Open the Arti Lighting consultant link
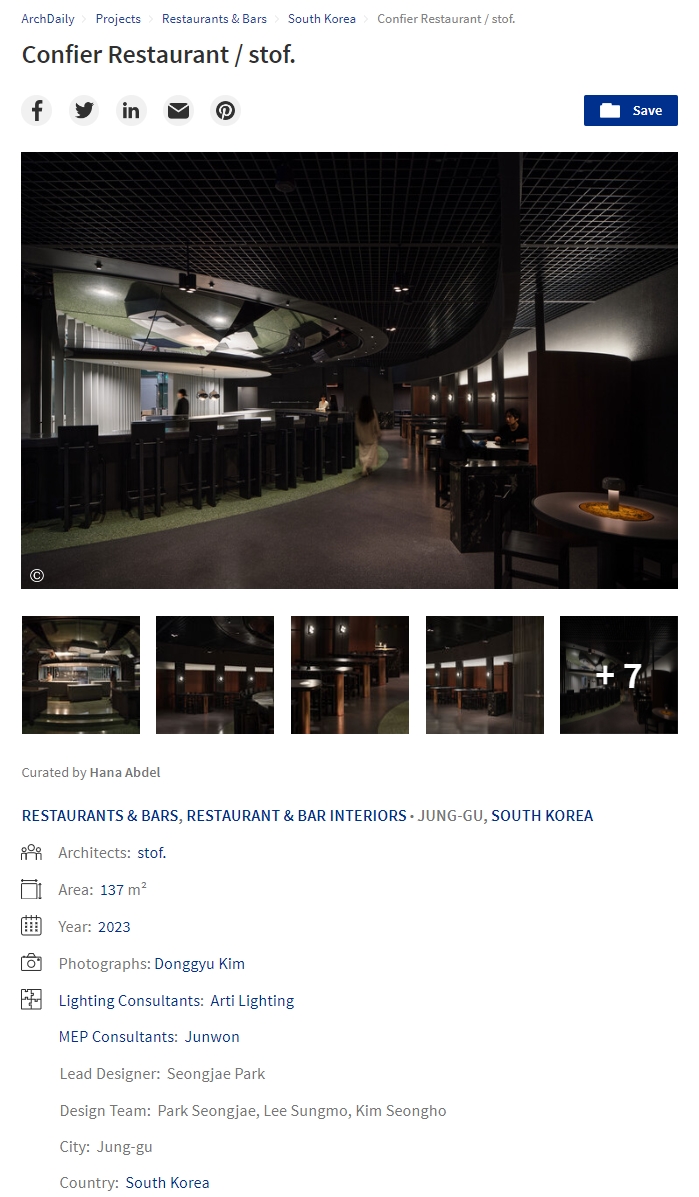 pyautogui.click(x=252, y=1001)
